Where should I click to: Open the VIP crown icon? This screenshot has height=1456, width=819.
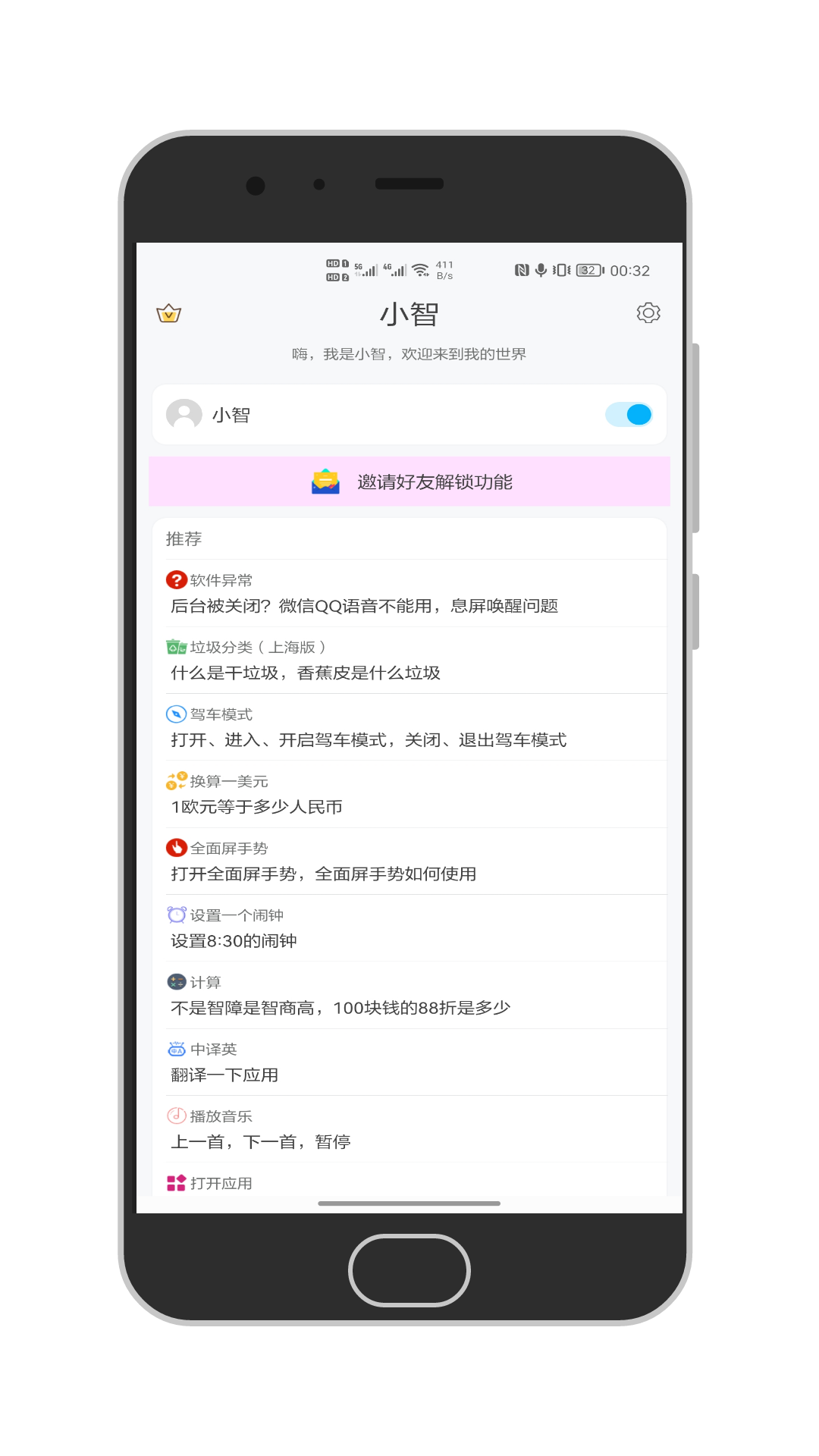[168, 313]
